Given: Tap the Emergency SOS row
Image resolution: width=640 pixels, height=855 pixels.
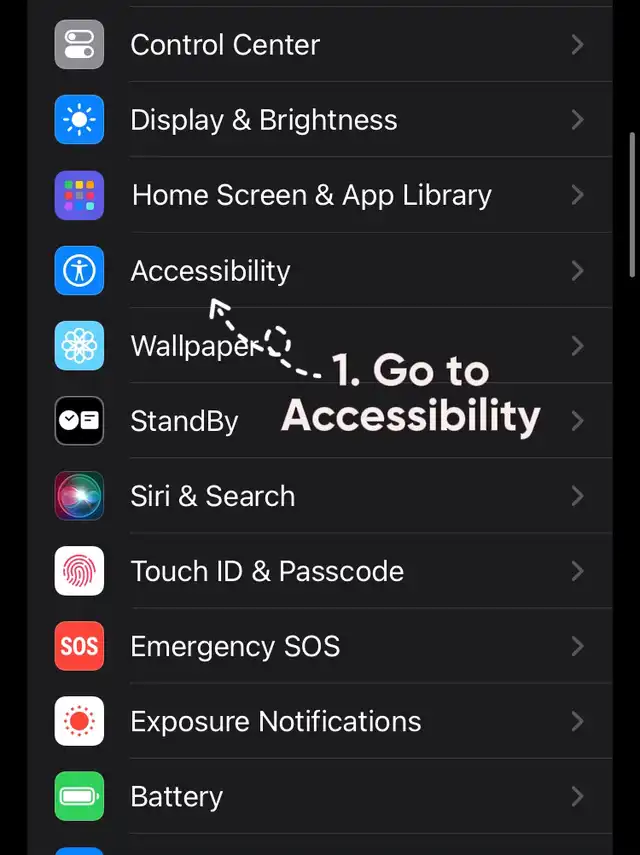Looking at the screenshot, I should [235, 646].
